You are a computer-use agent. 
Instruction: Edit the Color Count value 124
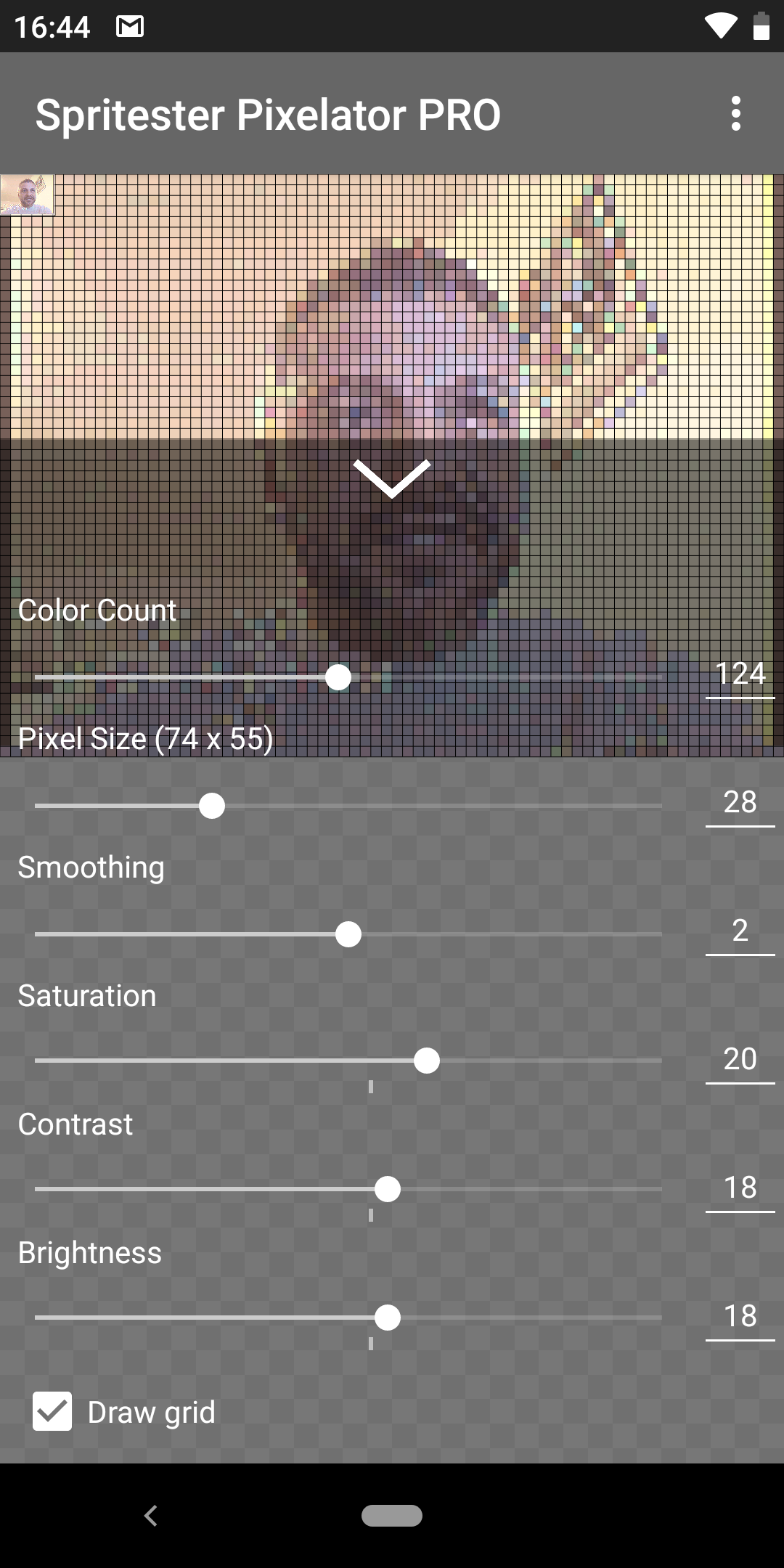[x=740, y=675]
